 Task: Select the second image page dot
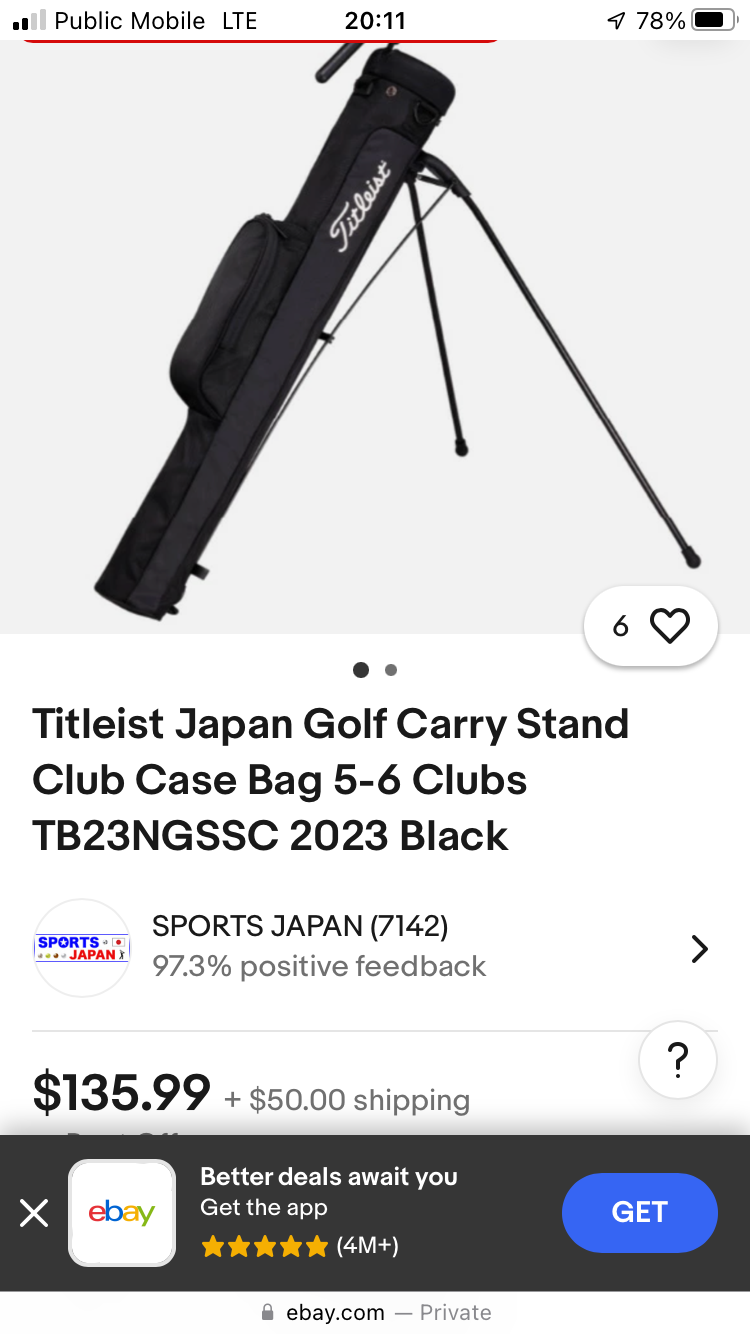pos(391,670)
